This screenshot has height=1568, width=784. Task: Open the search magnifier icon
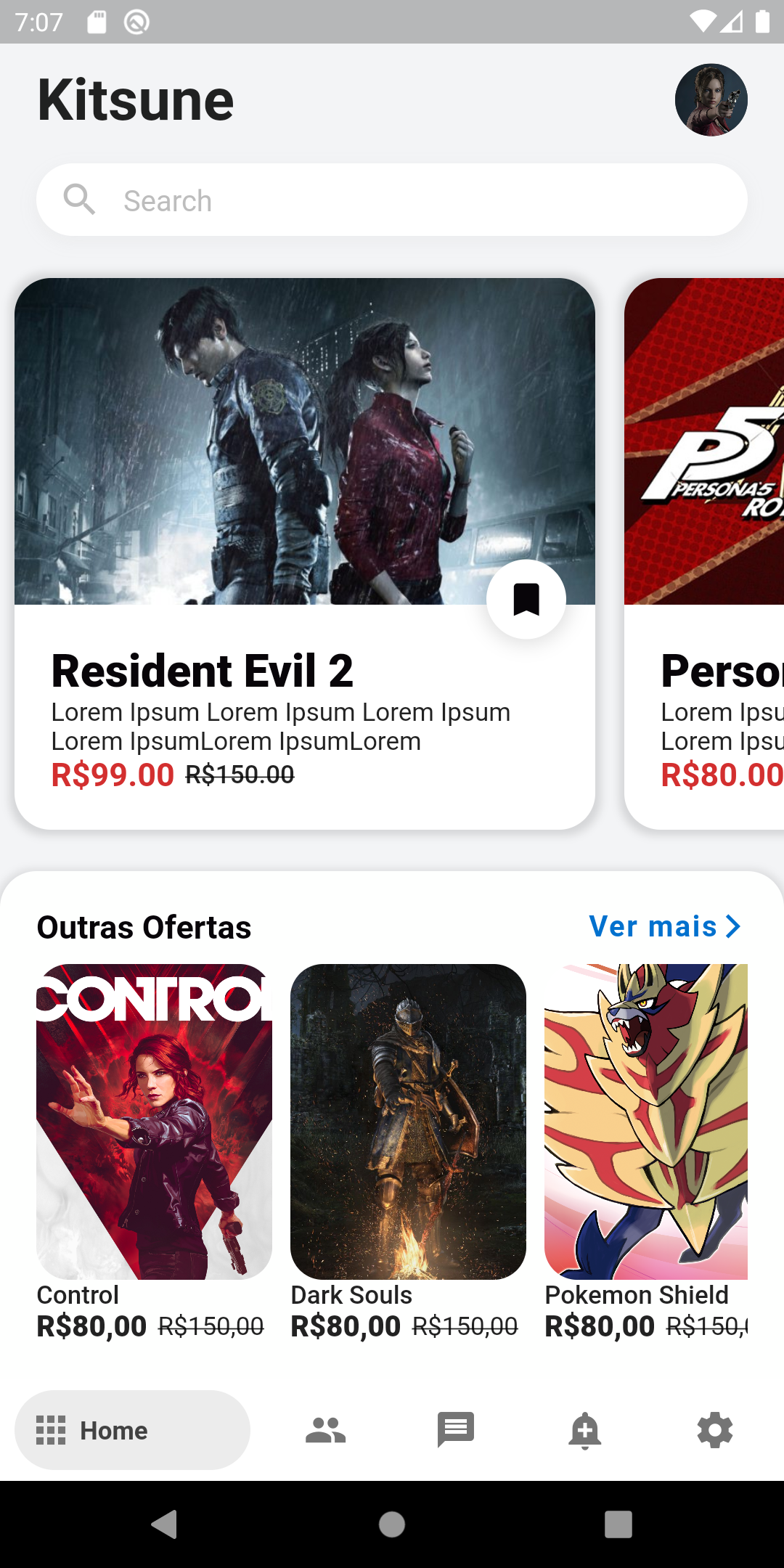point(80,200)
